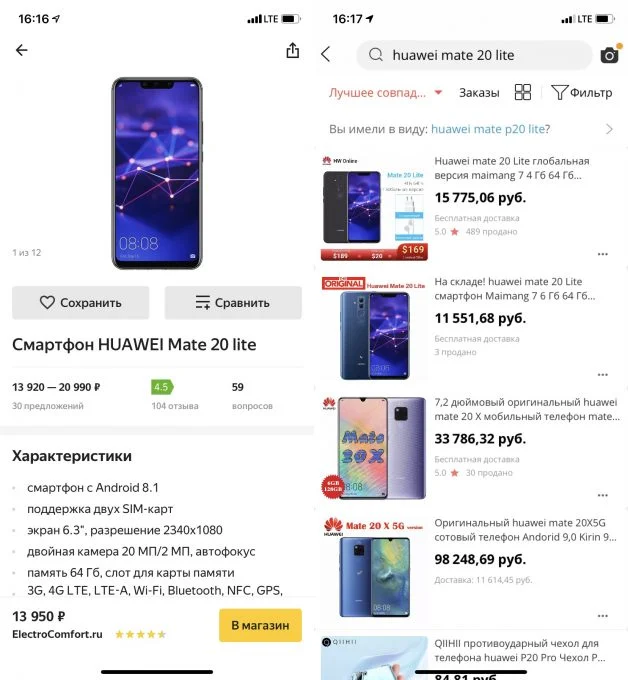
Task: Open the huawei mate p20 lite suggestion
Action: click(489, 129)
